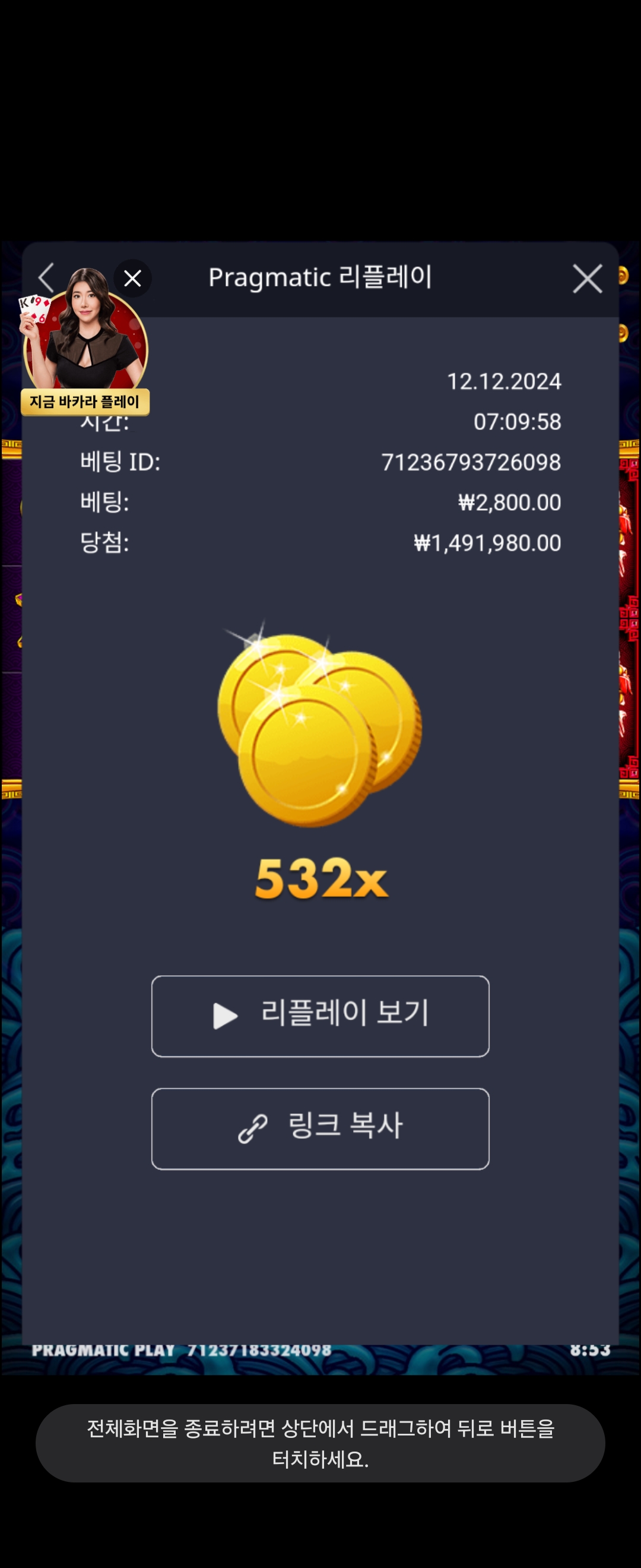This screenshot has height=1568, width=641.
Task: Dismiss the baccarat promo bubble
Action: 132,279
